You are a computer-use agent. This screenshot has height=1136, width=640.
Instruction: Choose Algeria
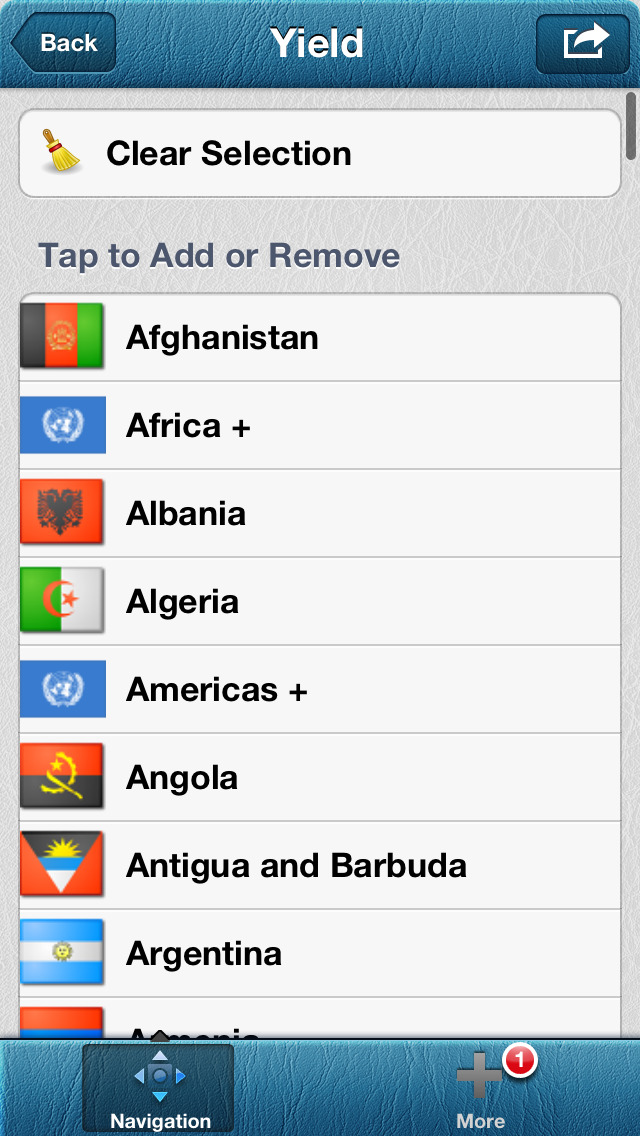[320, 601]
